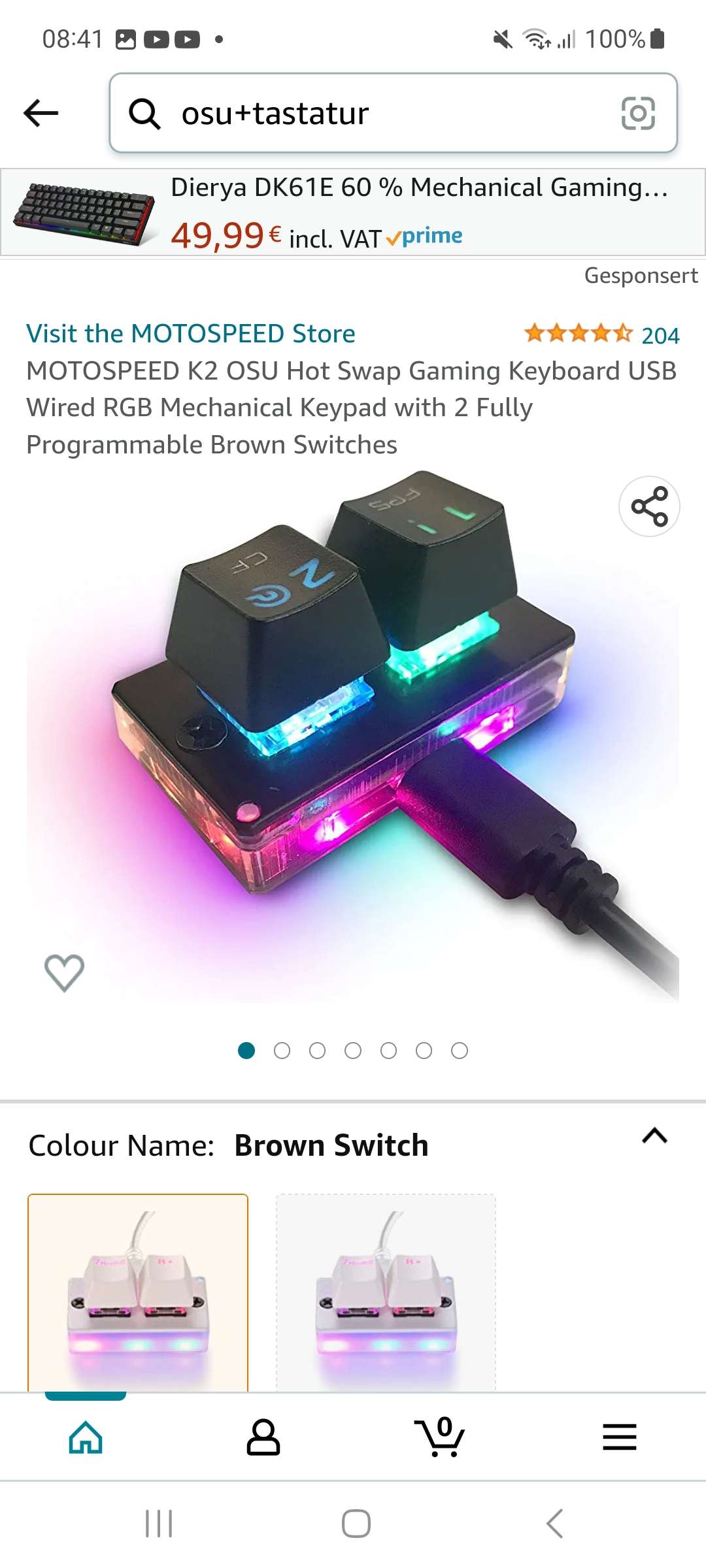
Task: Share this product
Action: [649, 506]
